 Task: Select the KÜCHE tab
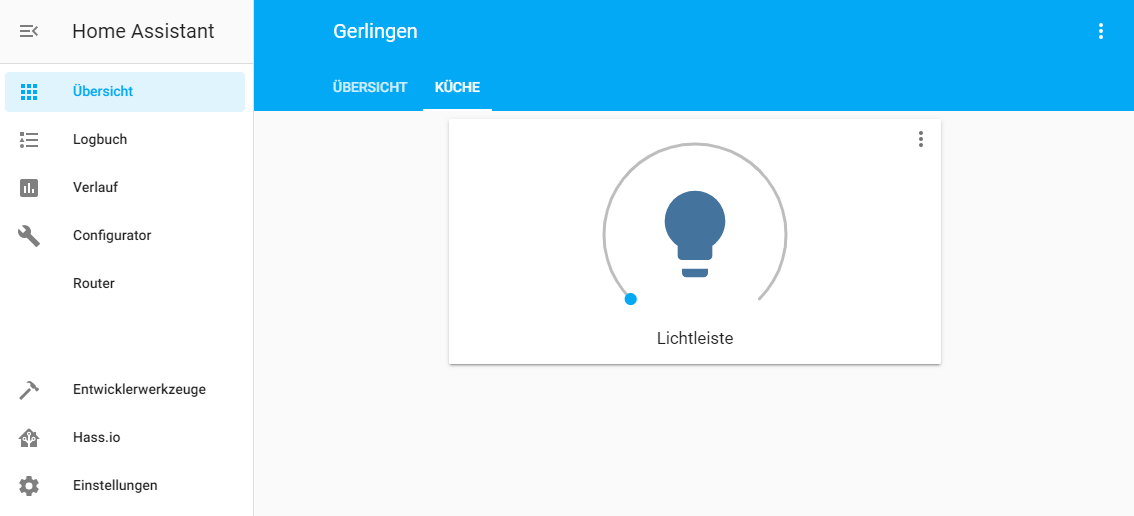[457, 87]
